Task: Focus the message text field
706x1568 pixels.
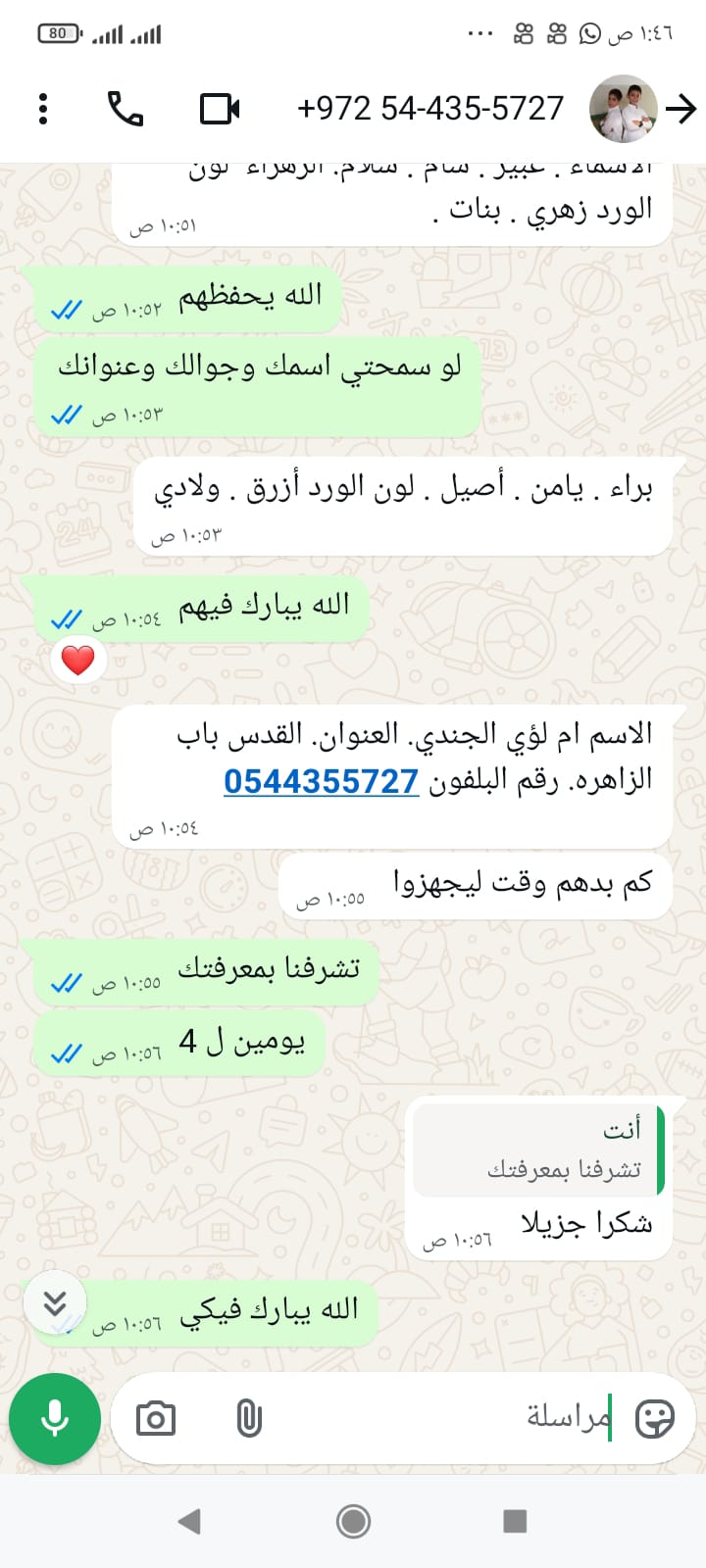Action: tap(441, 1418)
